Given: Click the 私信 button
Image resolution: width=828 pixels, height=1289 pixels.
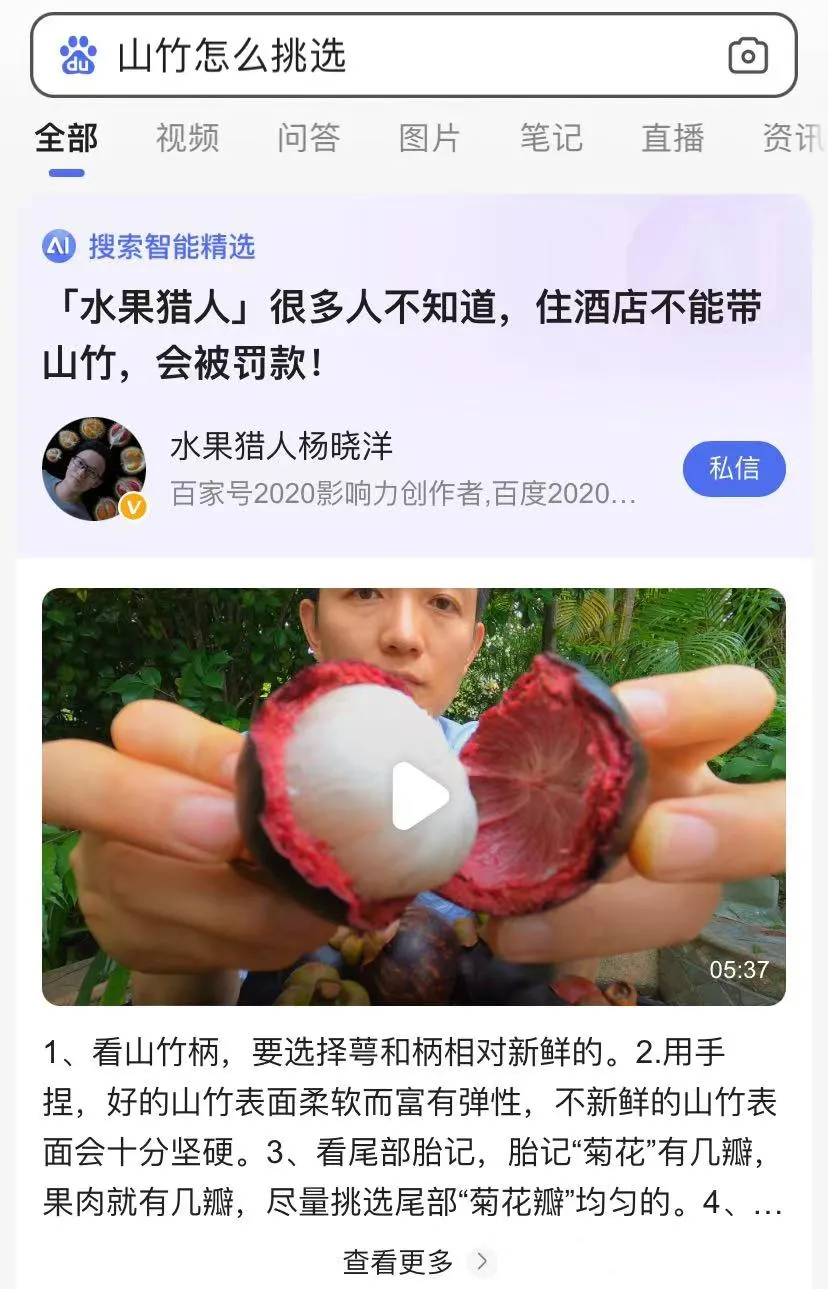Looking at the screenshot, I should tap(734, 468).
